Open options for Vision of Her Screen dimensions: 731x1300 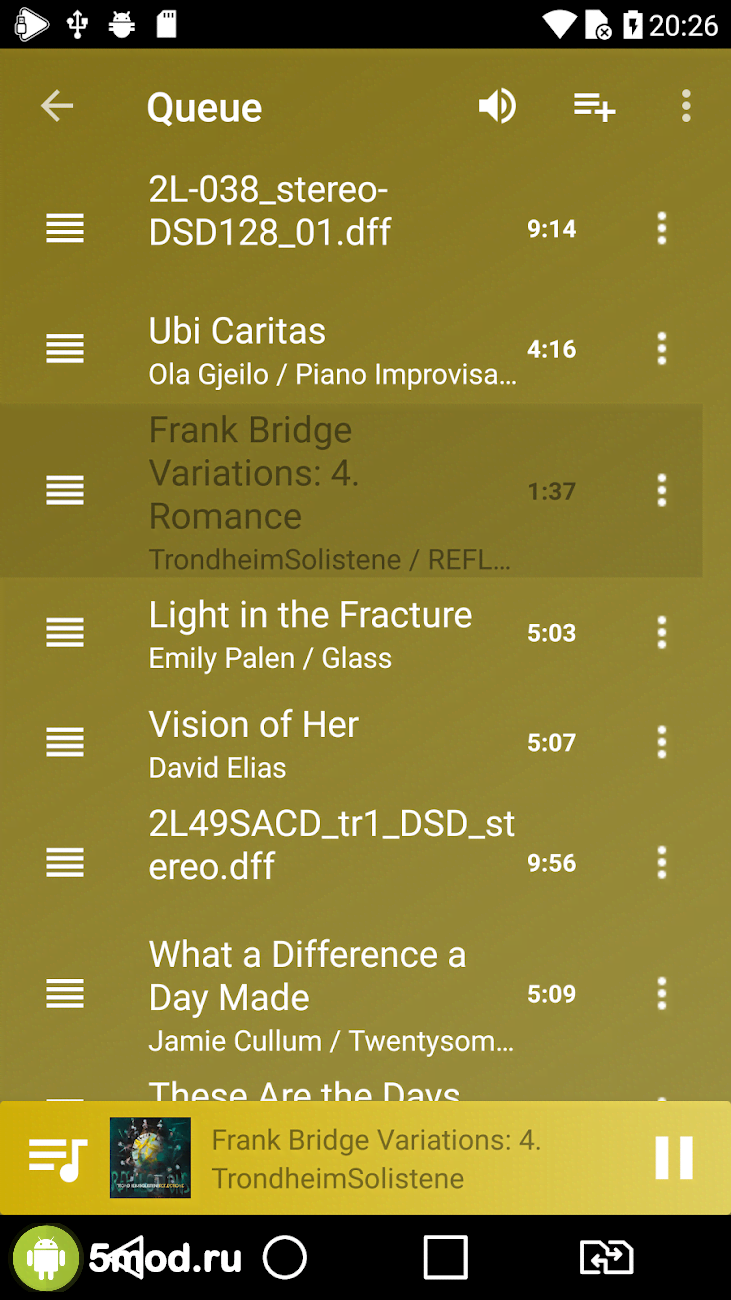pyautogui.click(x=661, y=743)
